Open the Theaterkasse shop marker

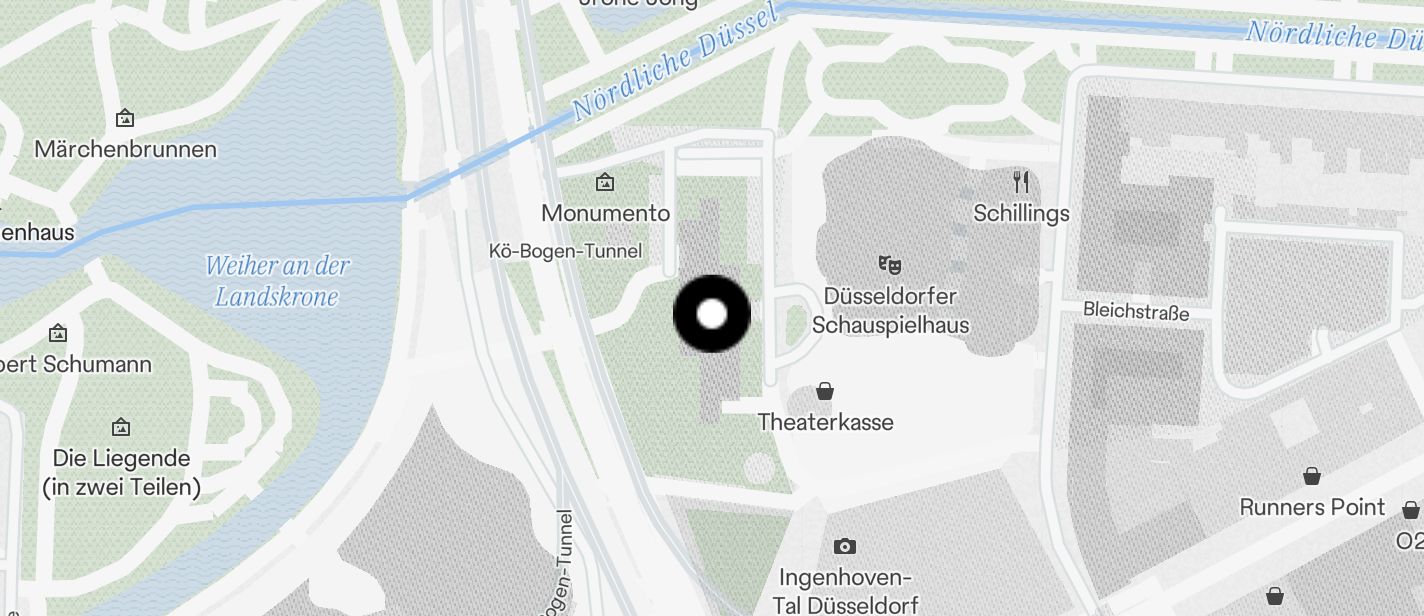825,391
